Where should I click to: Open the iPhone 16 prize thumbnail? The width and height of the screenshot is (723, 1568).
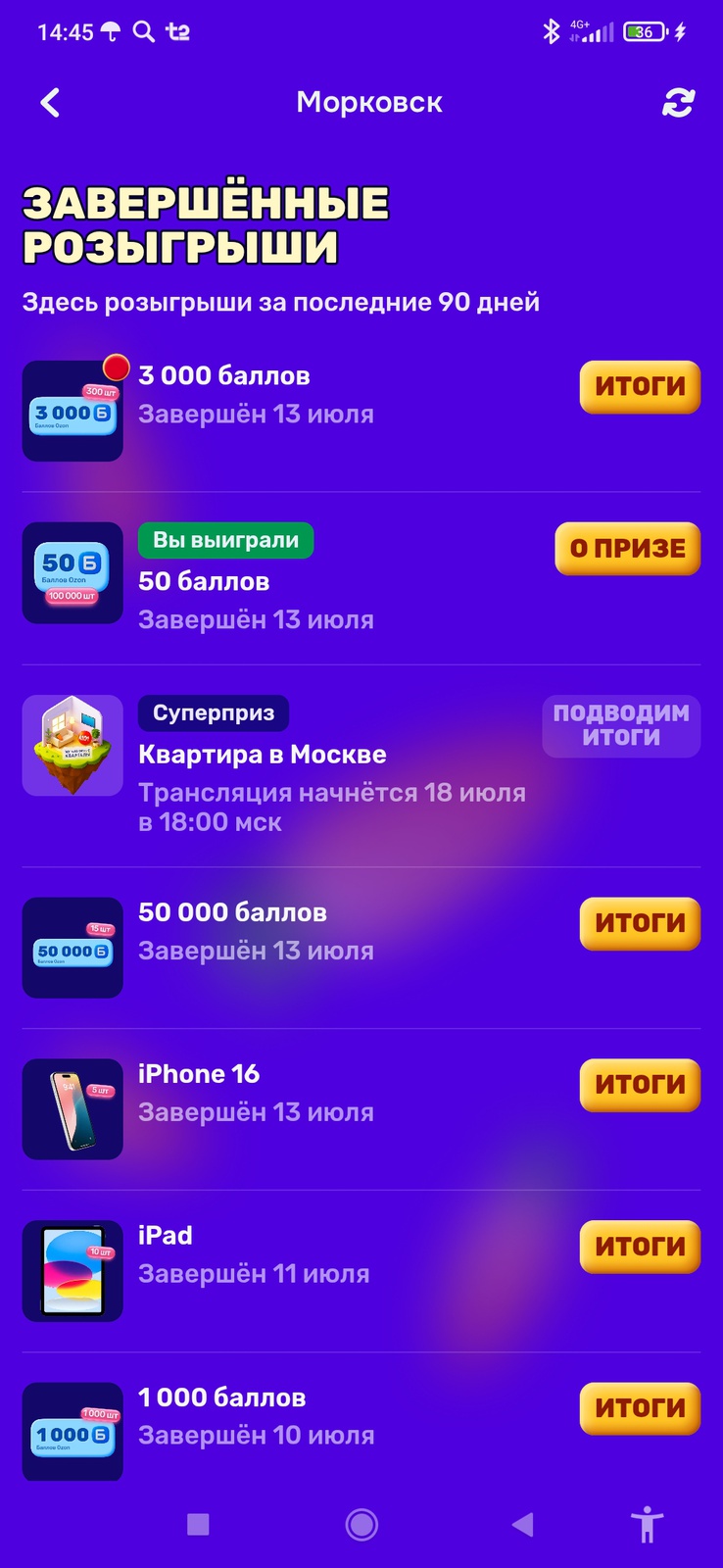(72, 1109)
